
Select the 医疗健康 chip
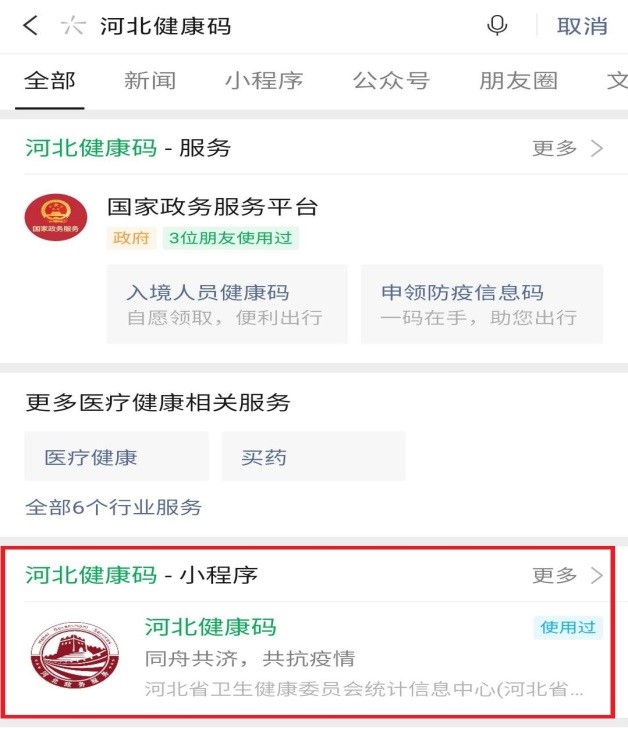click(x=116, y=457)
